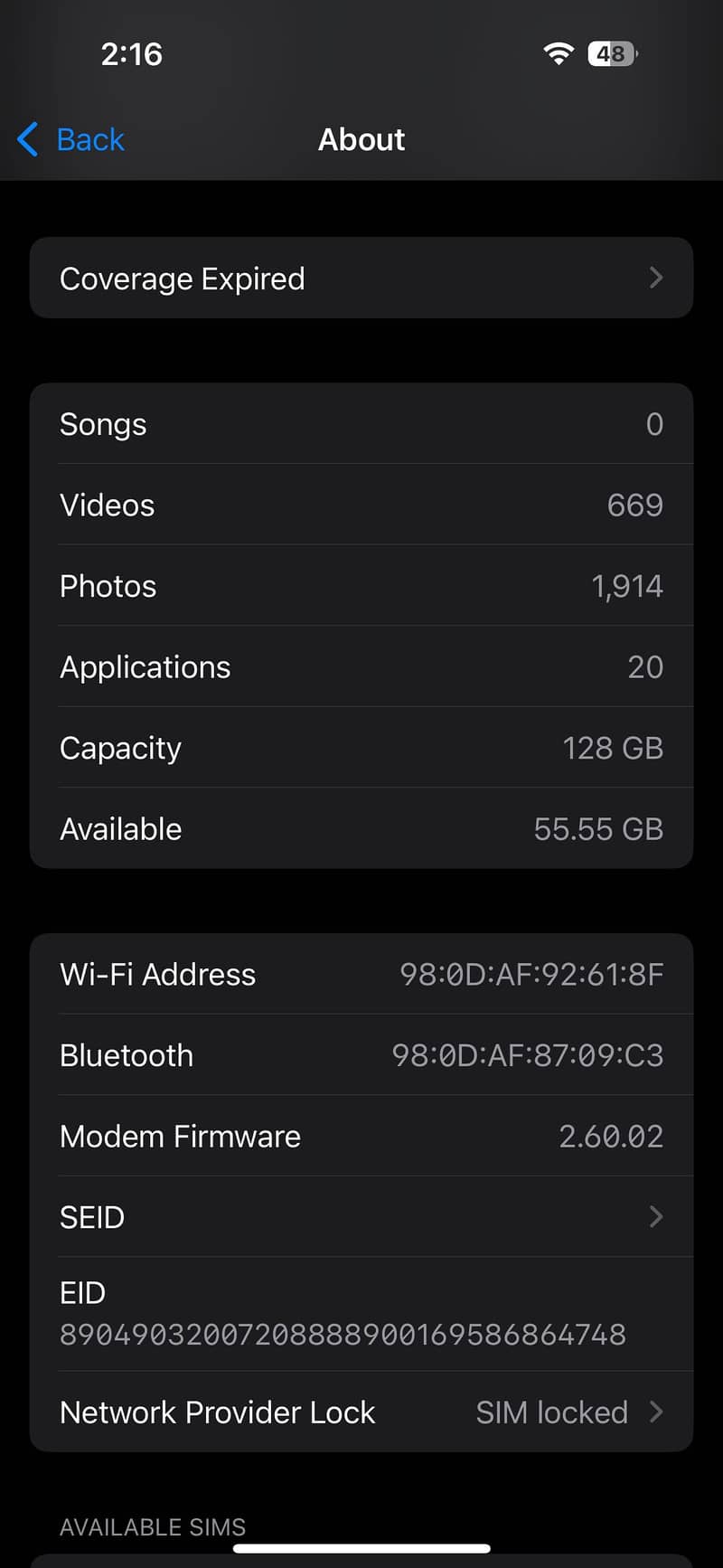Tap the battery indicator showing 48

tap(611, 53)
